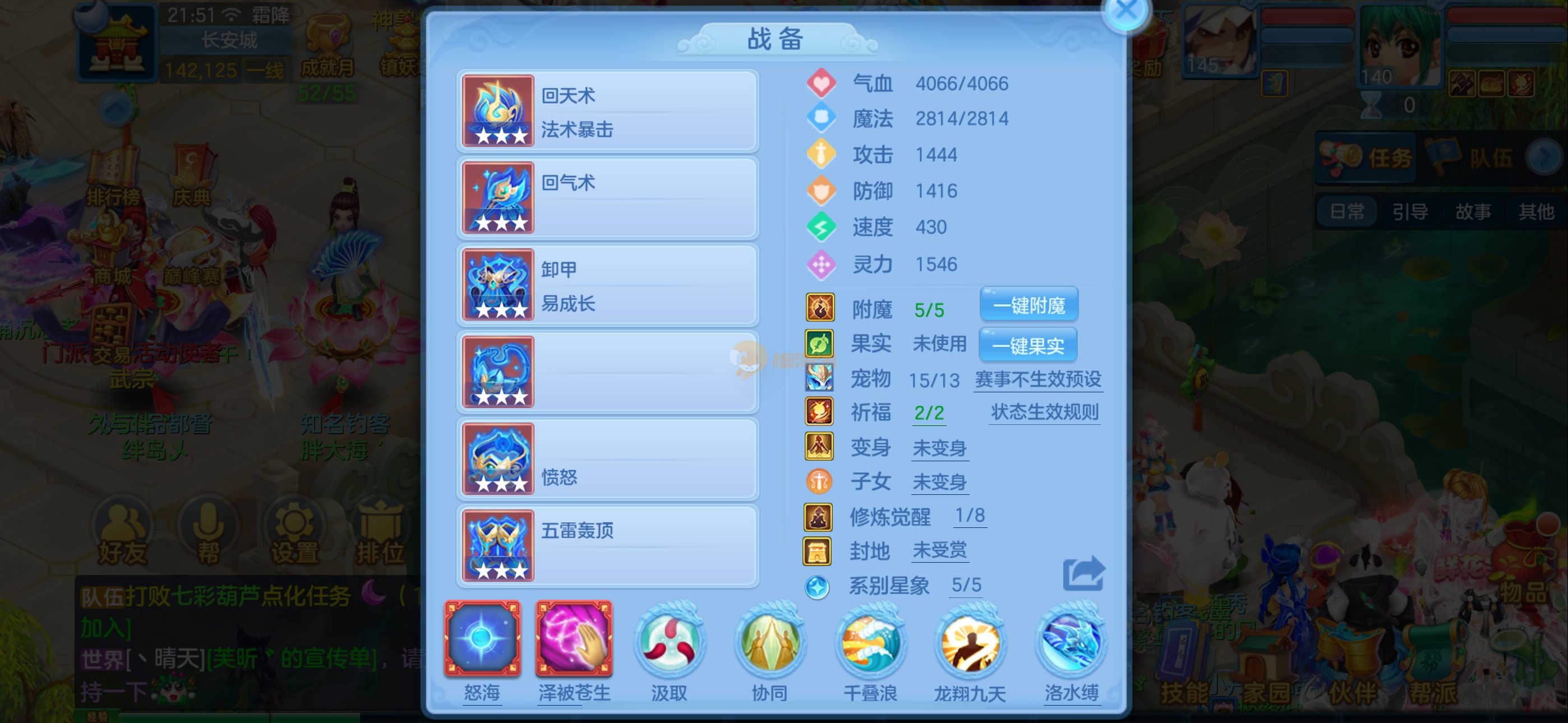This screenshot has height=723, width=1568.
Task: Open the 回天术 equipment row
Action: (607, 112)
